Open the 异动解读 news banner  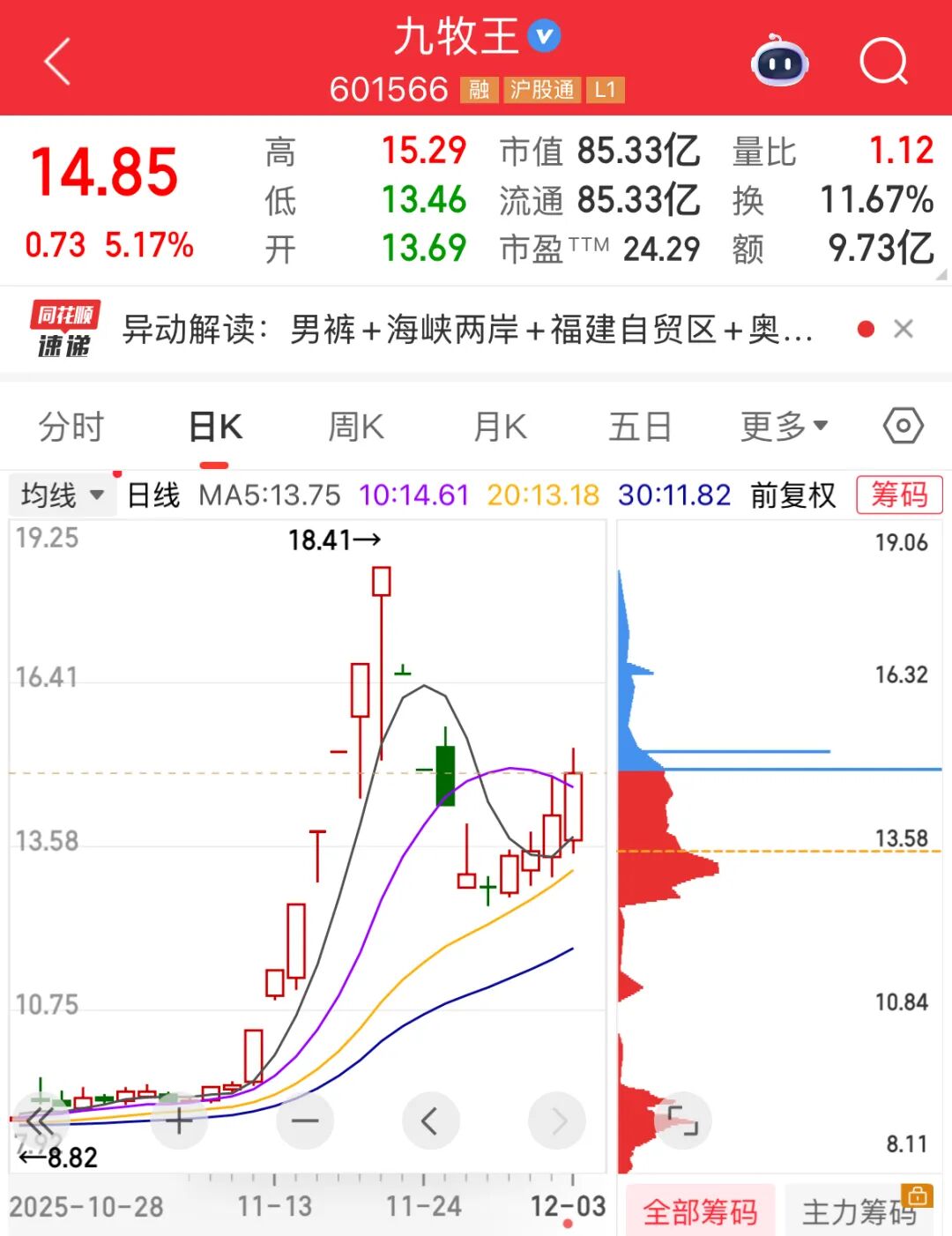[467, 330]
